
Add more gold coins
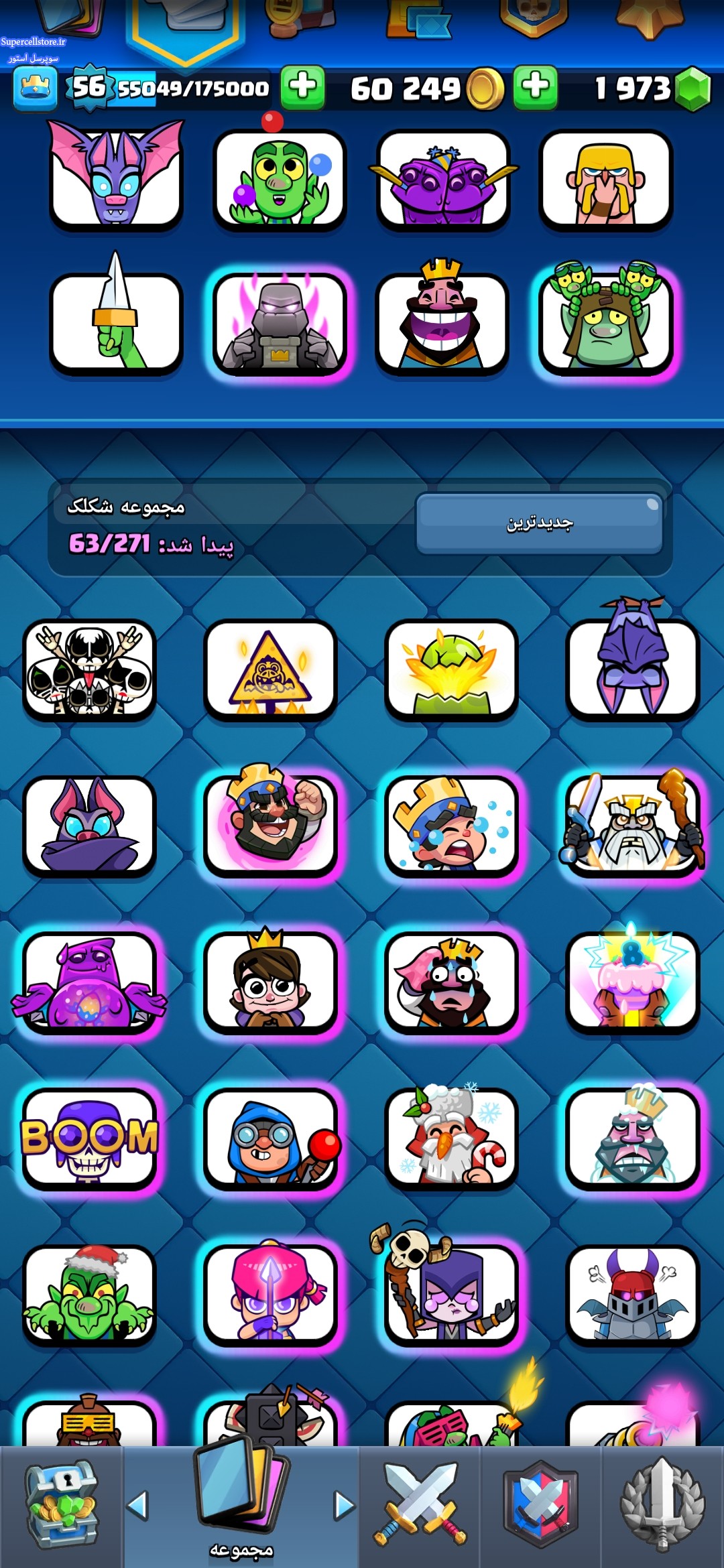click(303, 86)
